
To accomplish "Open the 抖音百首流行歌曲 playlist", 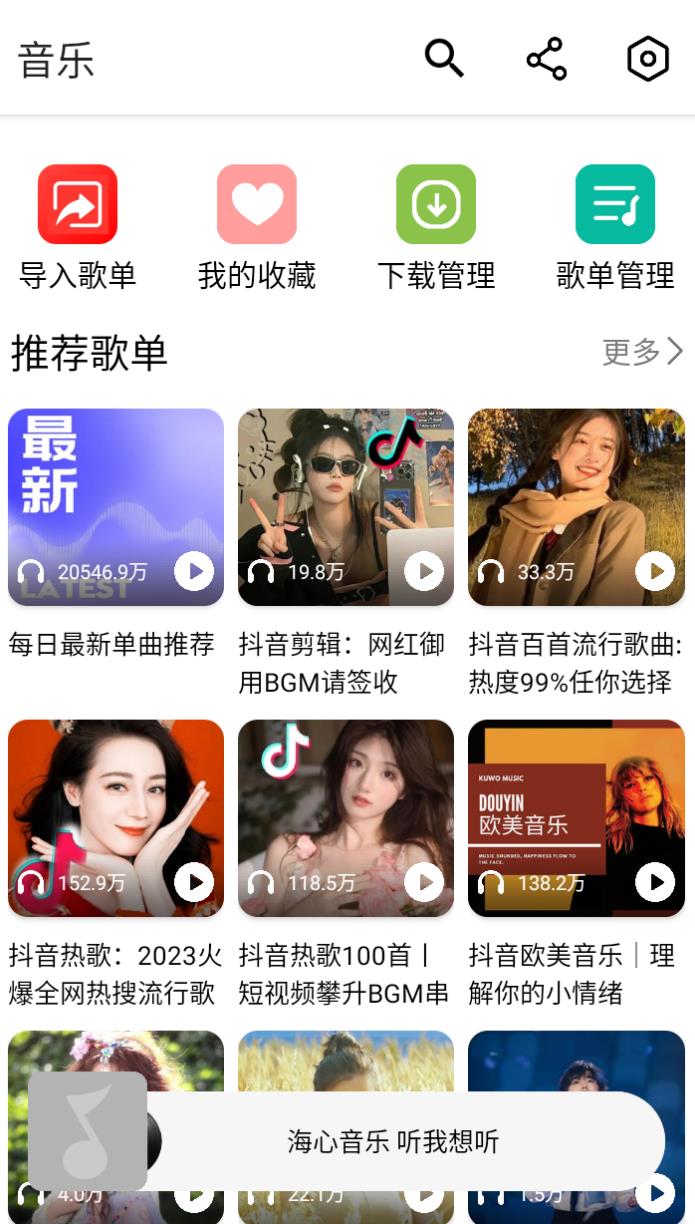I will click(x=576, y=507).
